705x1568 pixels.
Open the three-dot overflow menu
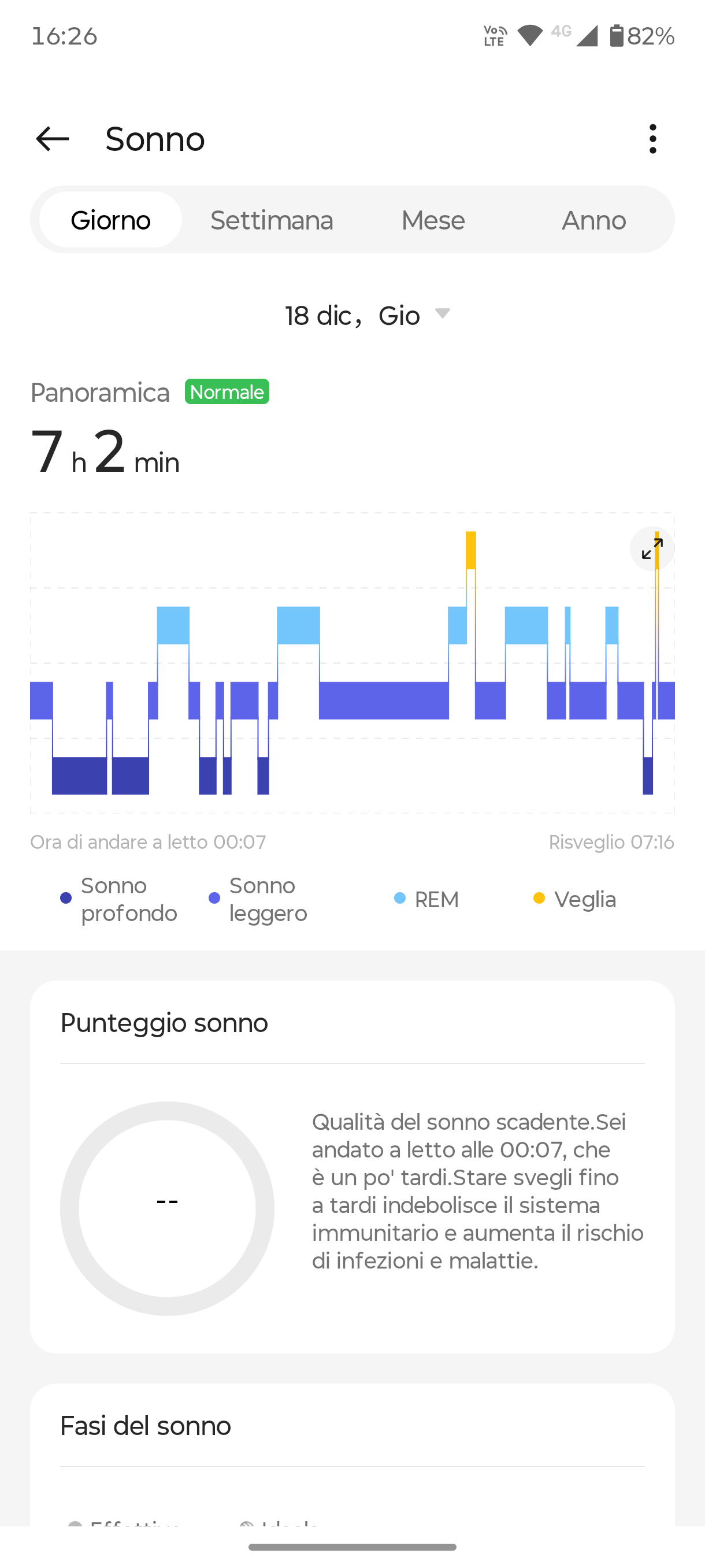[652, 139]
